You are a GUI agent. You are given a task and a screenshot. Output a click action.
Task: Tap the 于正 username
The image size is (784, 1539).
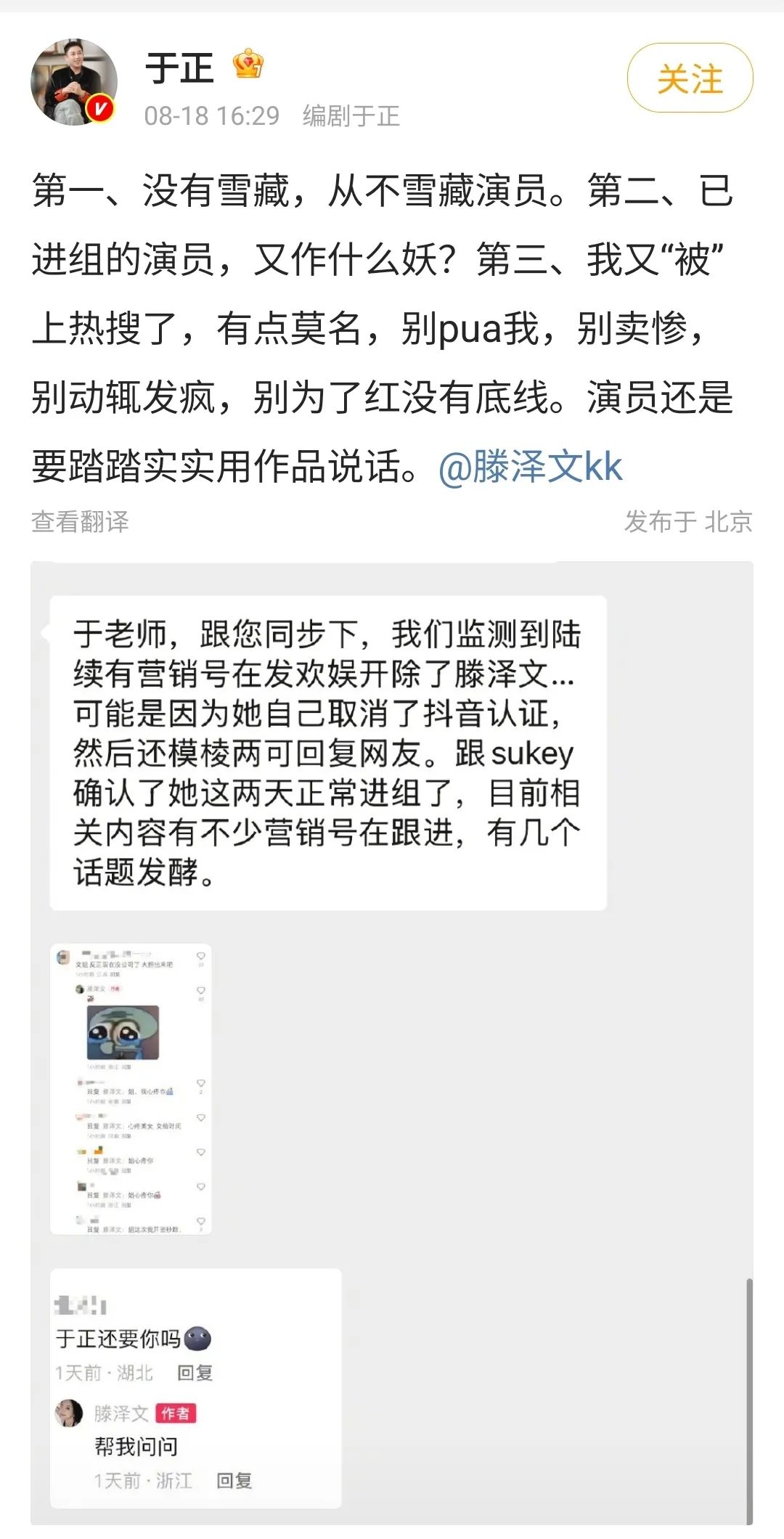(x=179, y=69)
